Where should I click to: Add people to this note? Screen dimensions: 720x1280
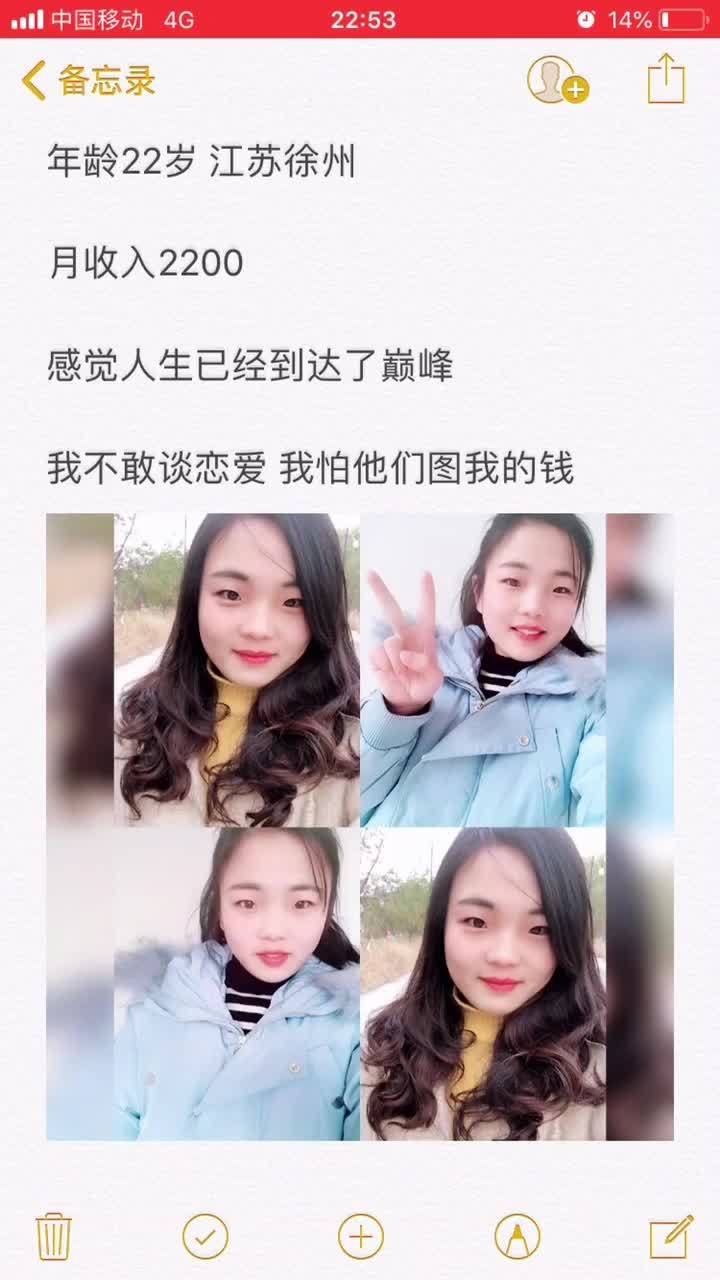pyautogui.click(x=557, y=79)
